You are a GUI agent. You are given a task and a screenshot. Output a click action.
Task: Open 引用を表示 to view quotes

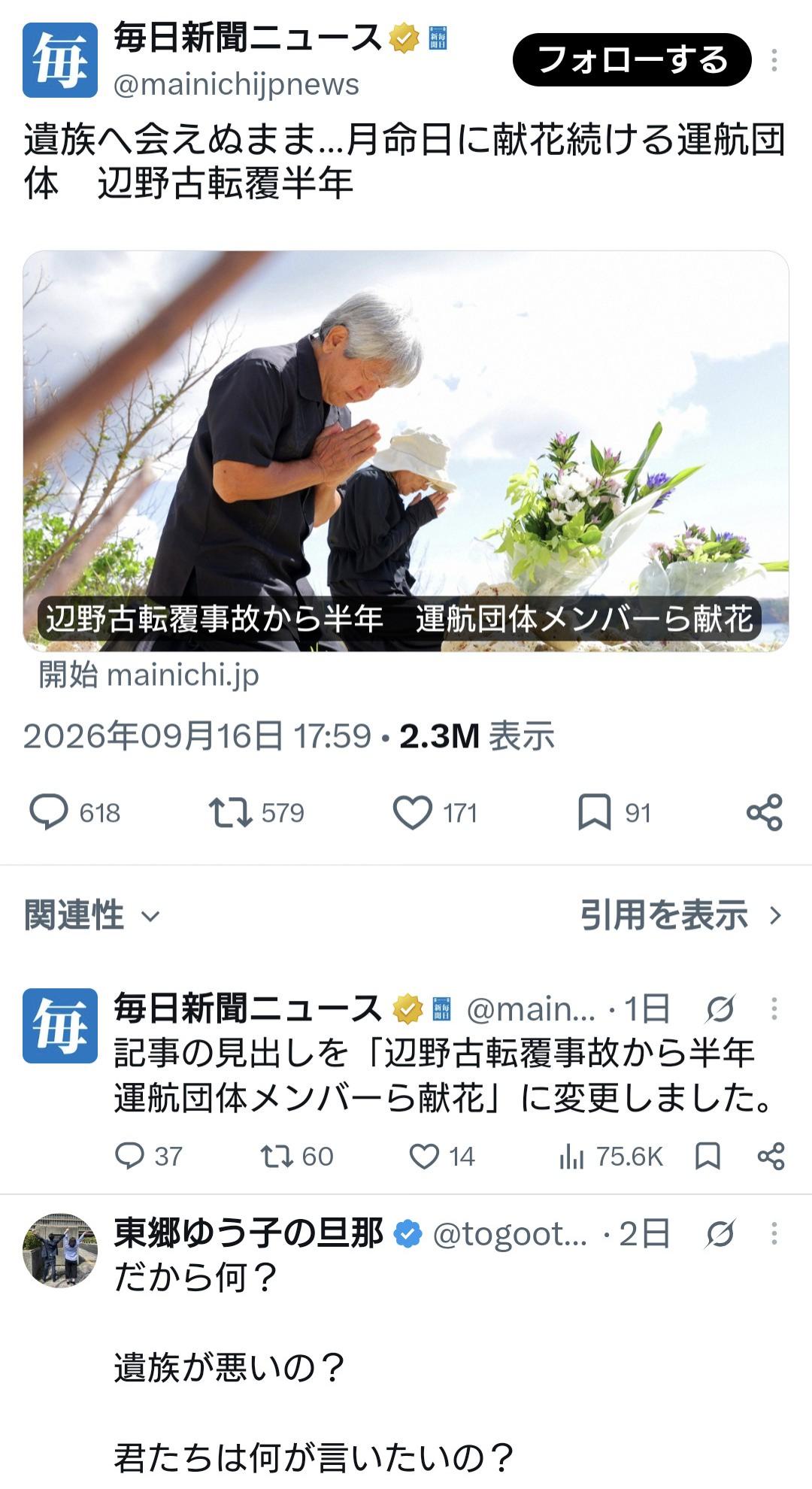[681, 915]
